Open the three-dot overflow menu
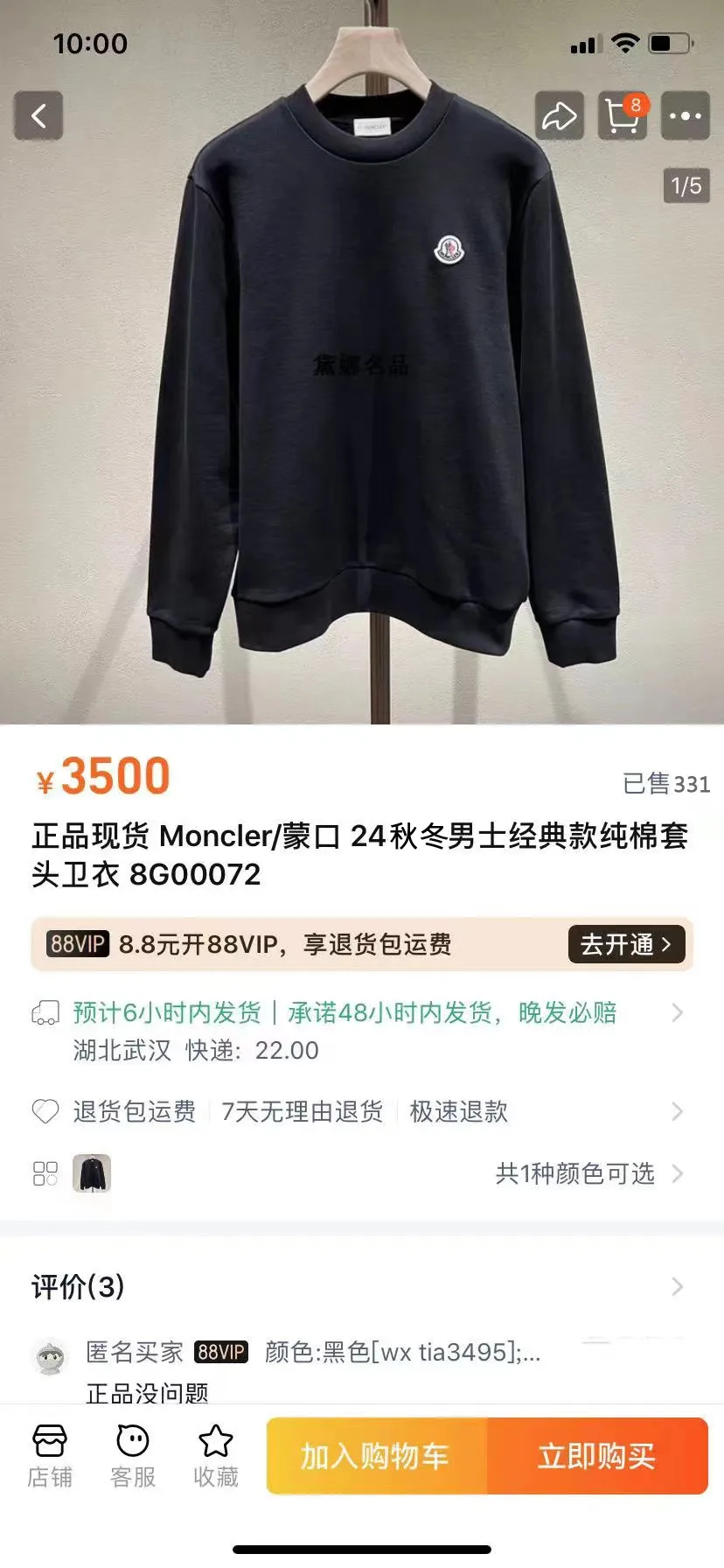The width and height of the screenshot is (724, 1568). pyautogui.click(x=685, y=115)
